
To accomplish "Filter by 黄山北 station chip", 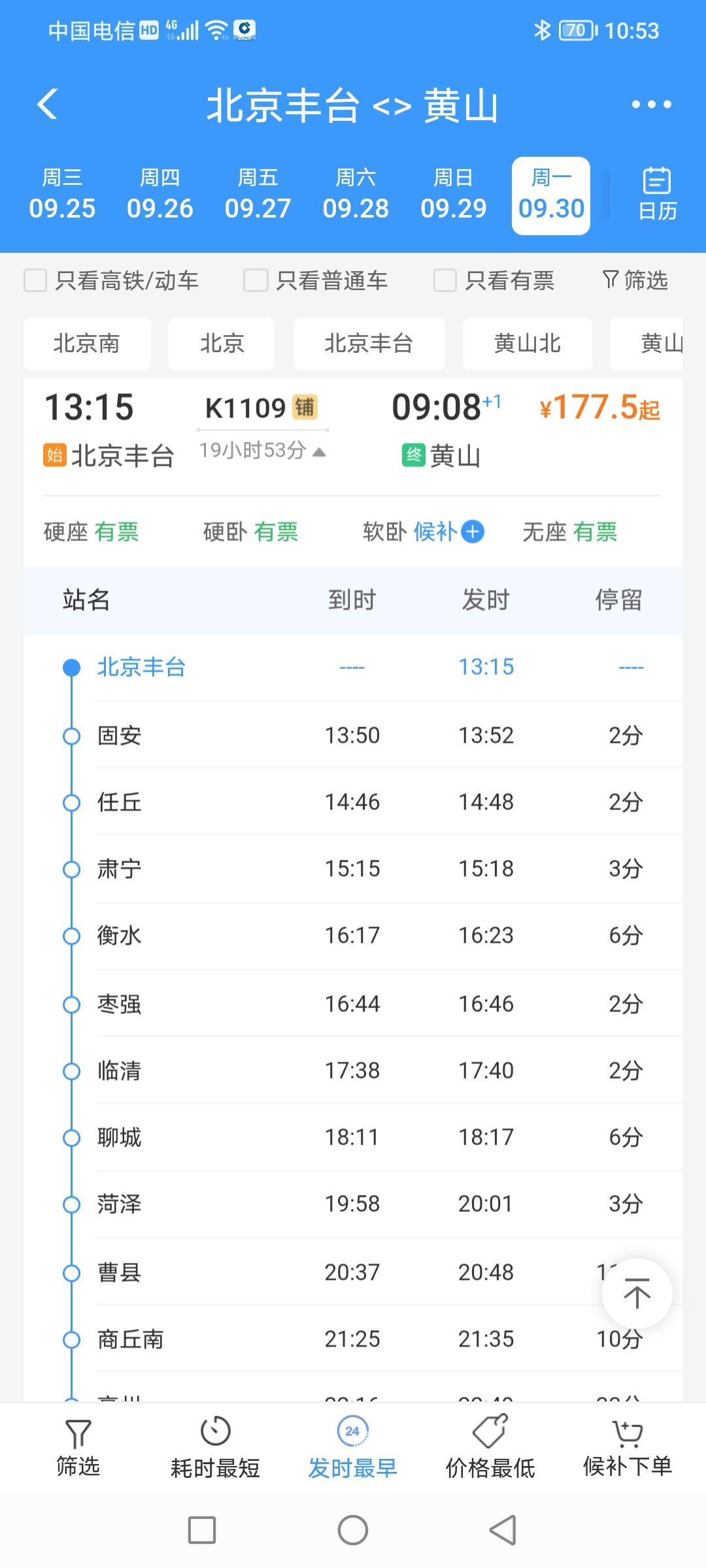I will click(527, 344).
